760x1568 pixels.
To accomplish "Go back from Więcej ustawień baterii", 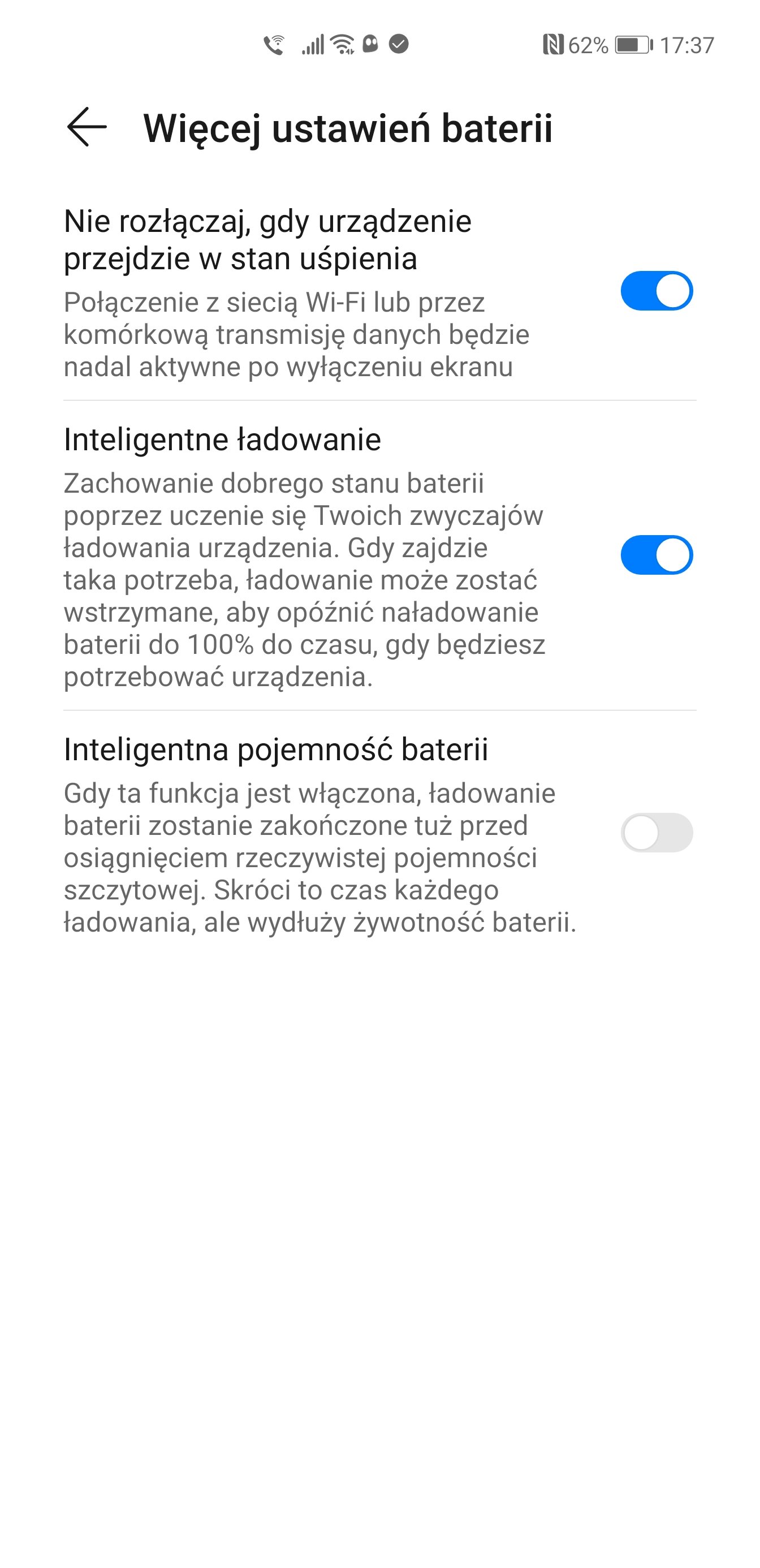I will tap(87, 127).
